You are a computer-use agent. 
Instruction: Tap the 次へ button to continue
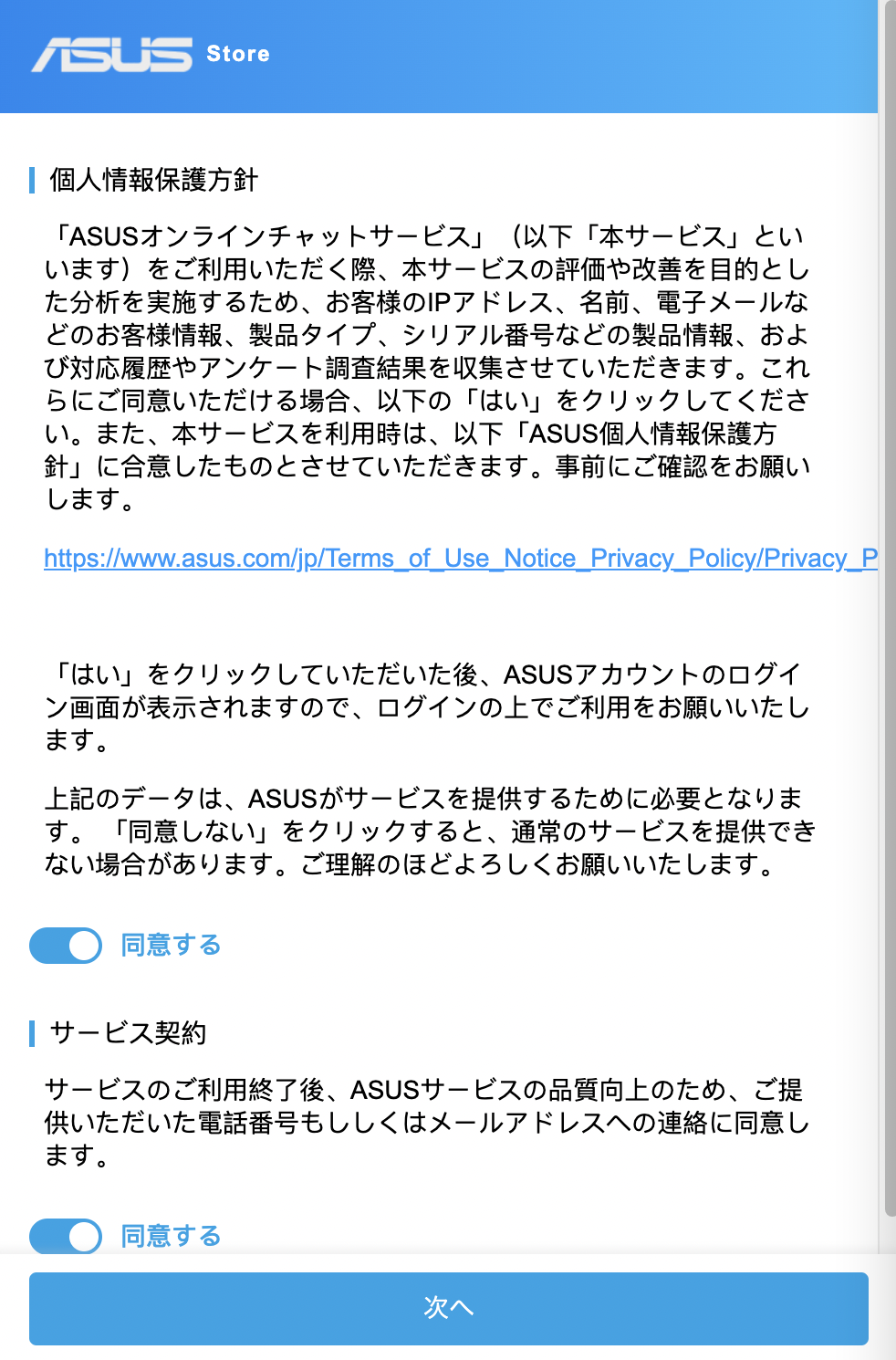pos(448,1308)
